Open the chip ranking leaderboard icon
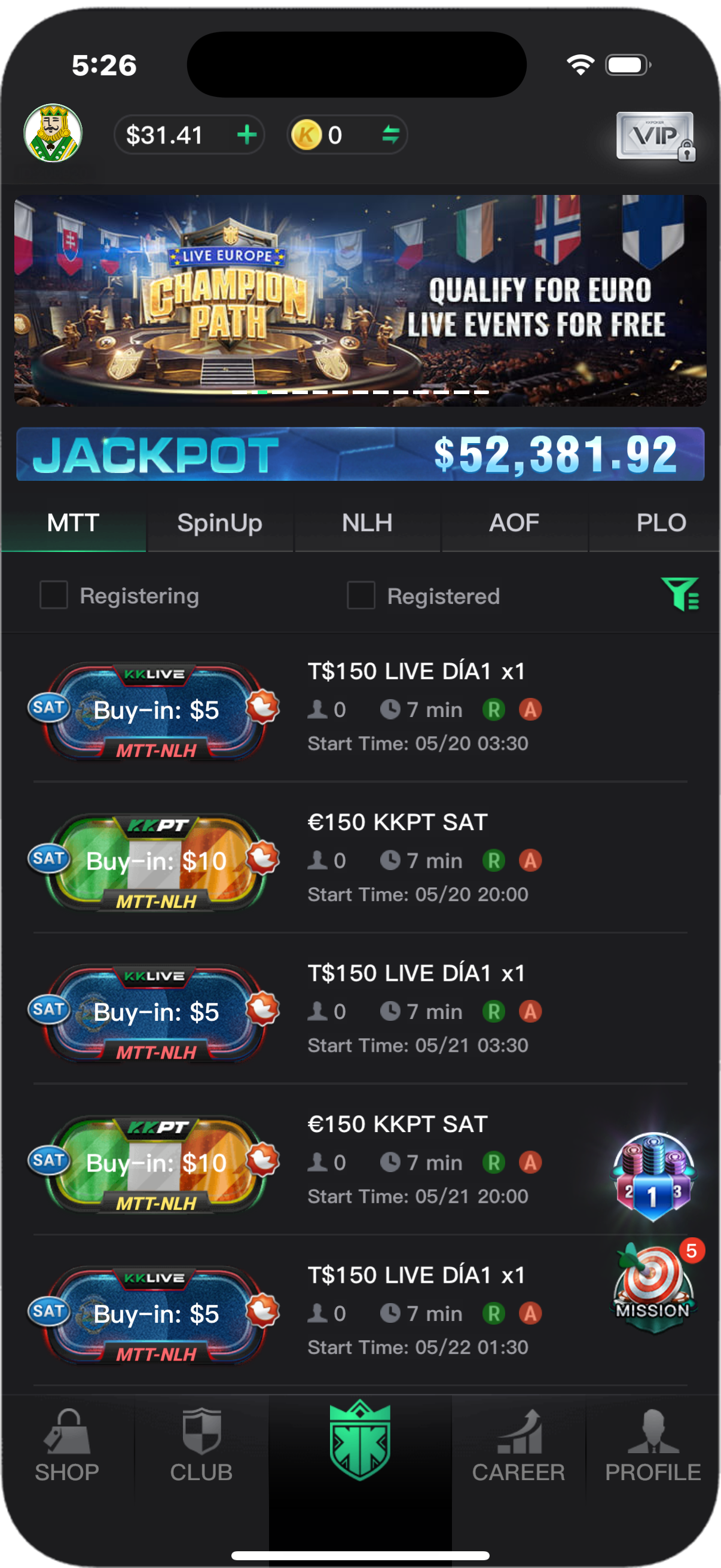Viewport: 721px width, 1568px height. point(653,1176)
